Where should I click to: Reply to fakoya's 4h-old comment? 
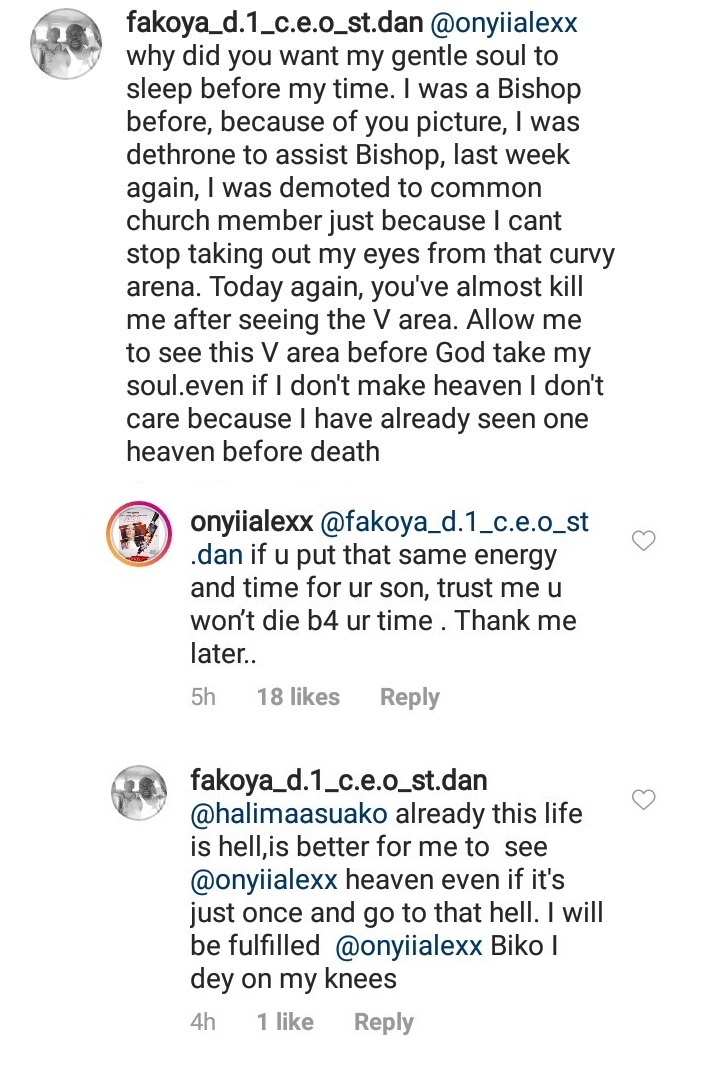click(383, 1022)
